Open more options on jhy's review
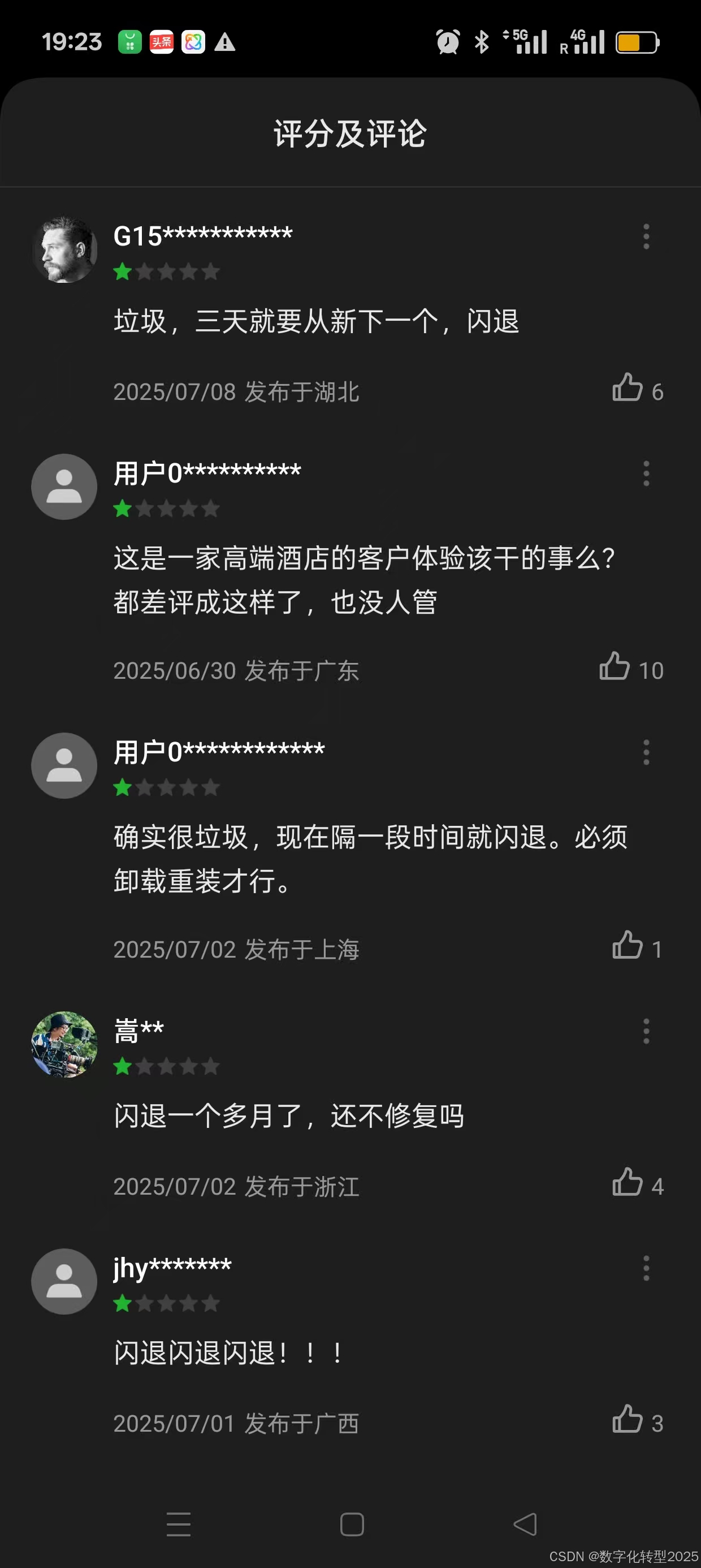 point(646,1269)
